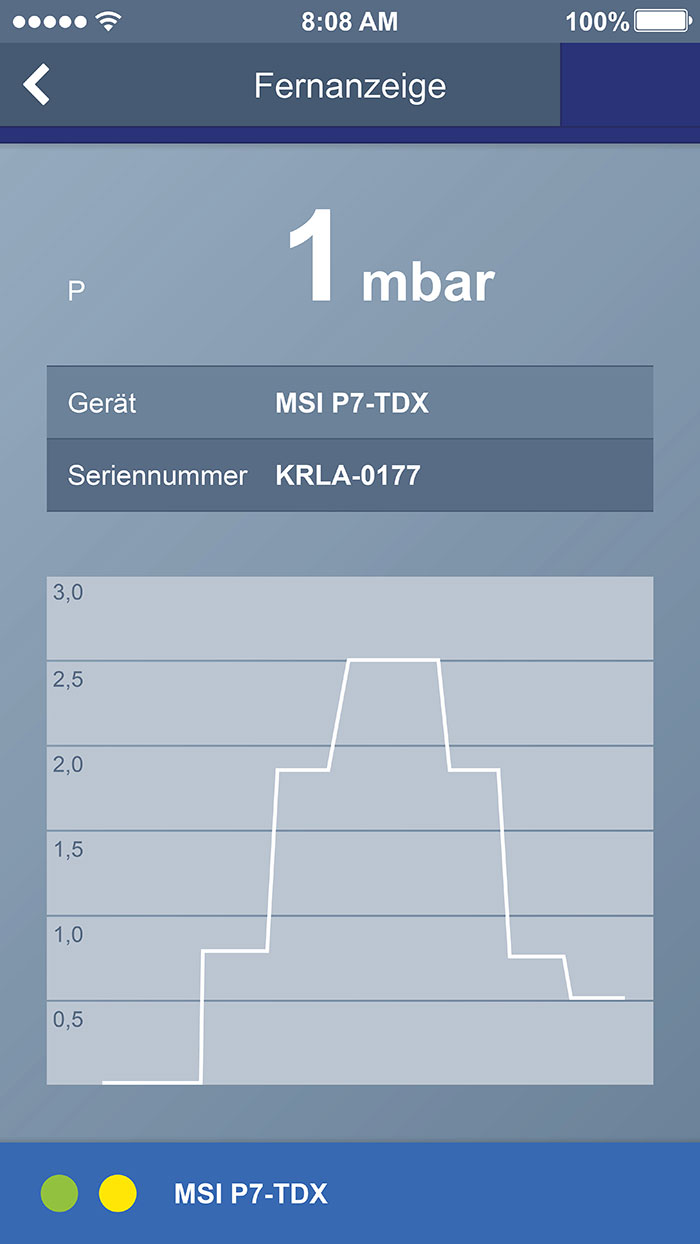Open the MSI P7-TDX device bar

click(350, 1194)
